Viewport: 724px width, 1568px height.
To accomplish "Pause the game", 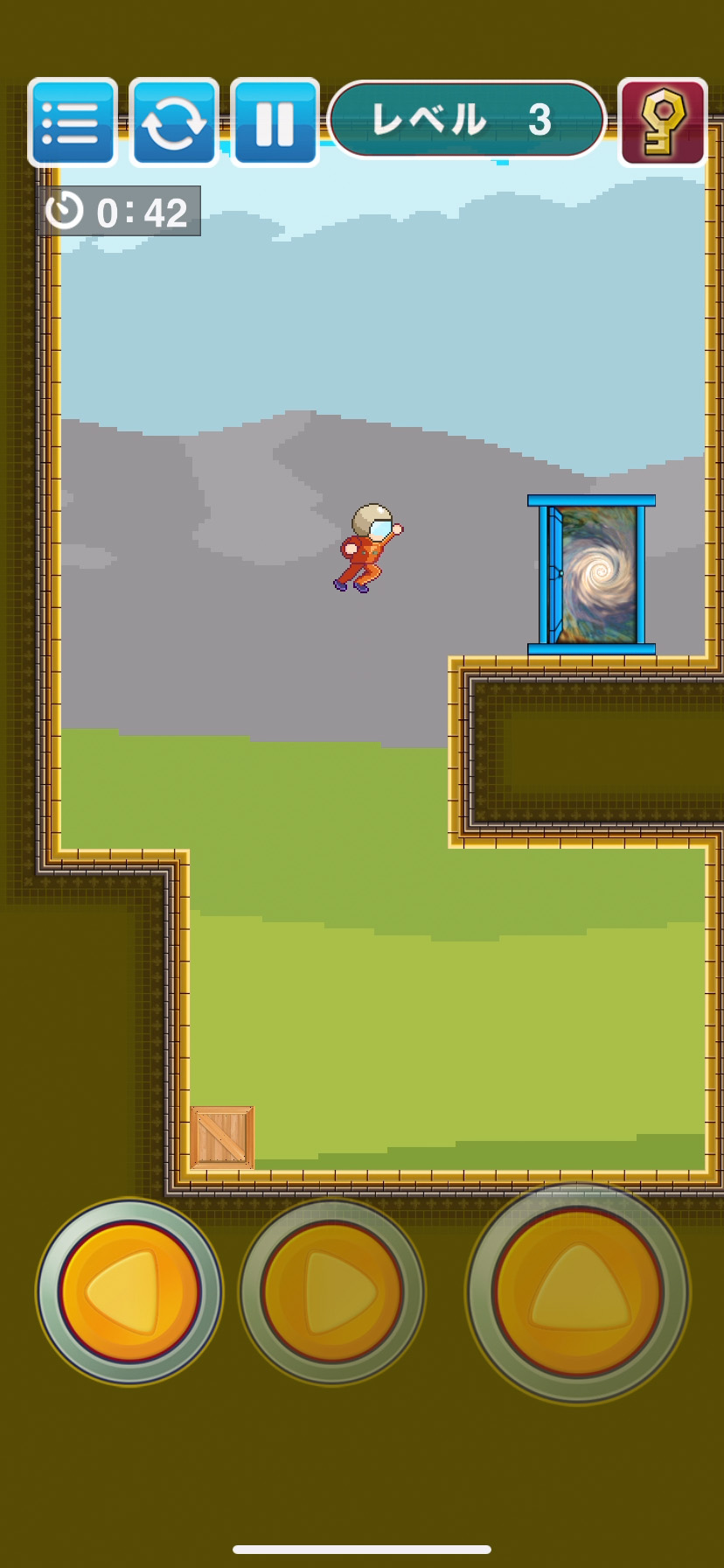I will (275, 122).
